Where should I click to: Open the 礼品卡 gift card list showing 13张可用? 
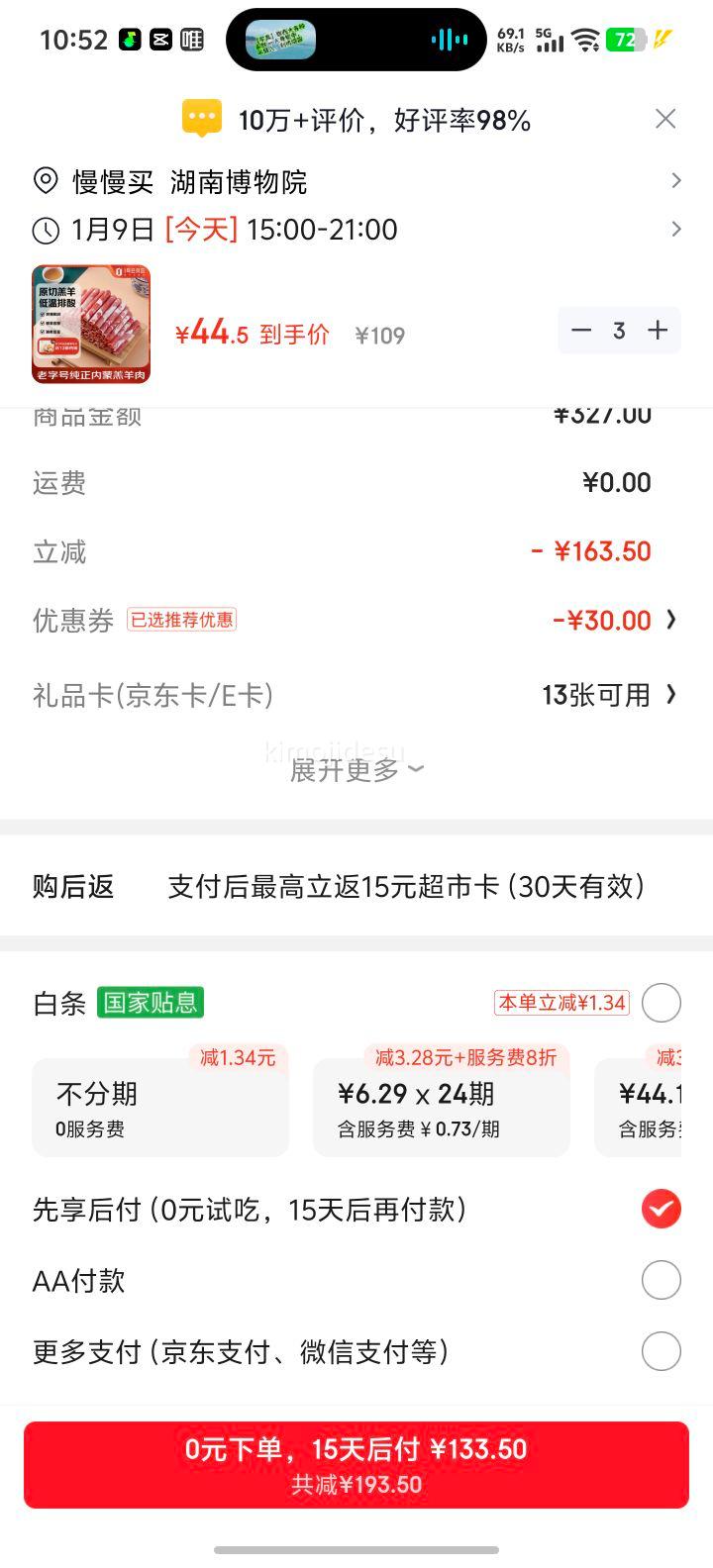pos(674,695)
